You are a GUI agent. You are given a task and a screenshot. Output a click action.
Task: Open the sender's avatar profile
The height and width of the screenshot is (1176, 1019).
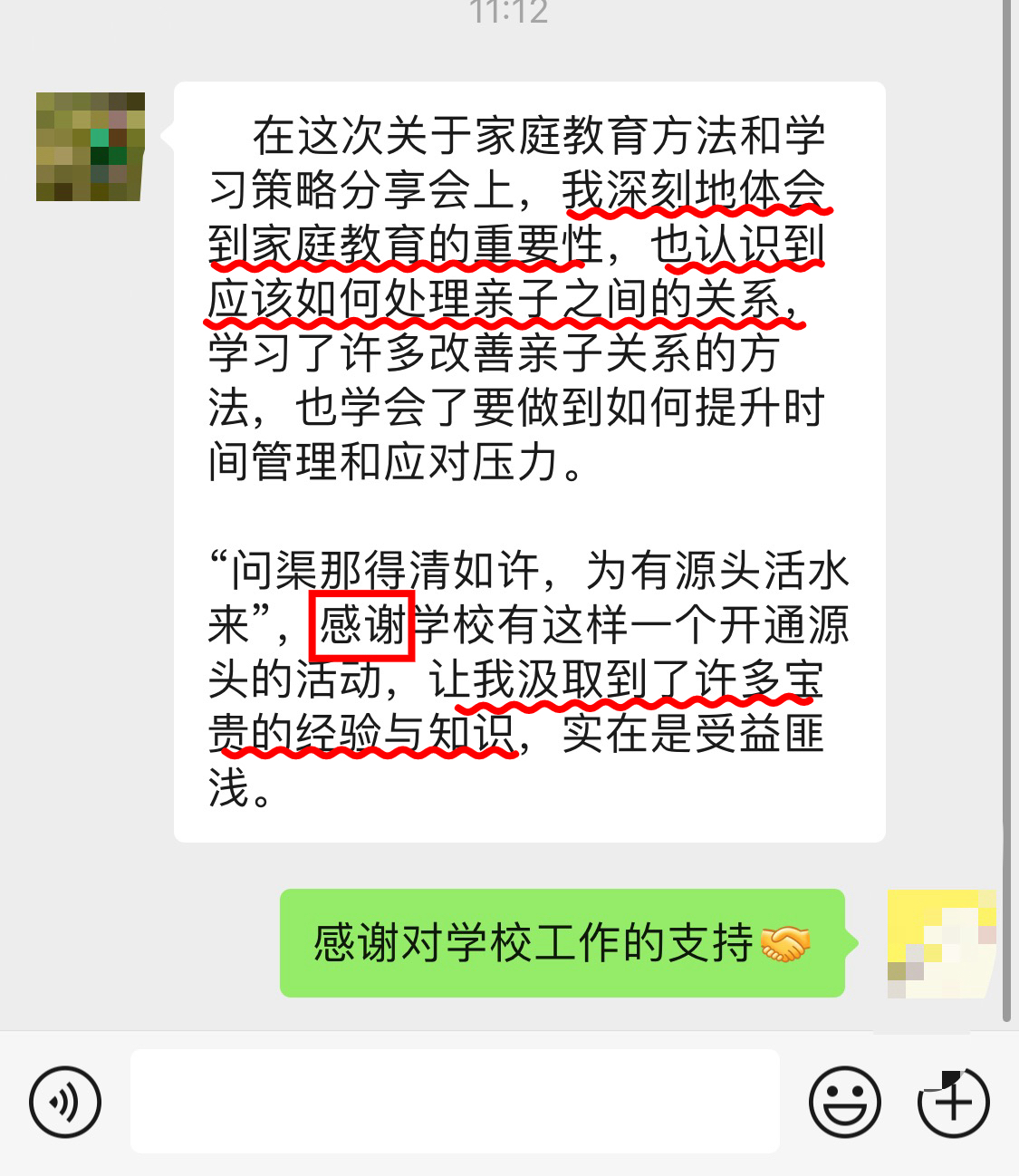[x=90, y=146]
